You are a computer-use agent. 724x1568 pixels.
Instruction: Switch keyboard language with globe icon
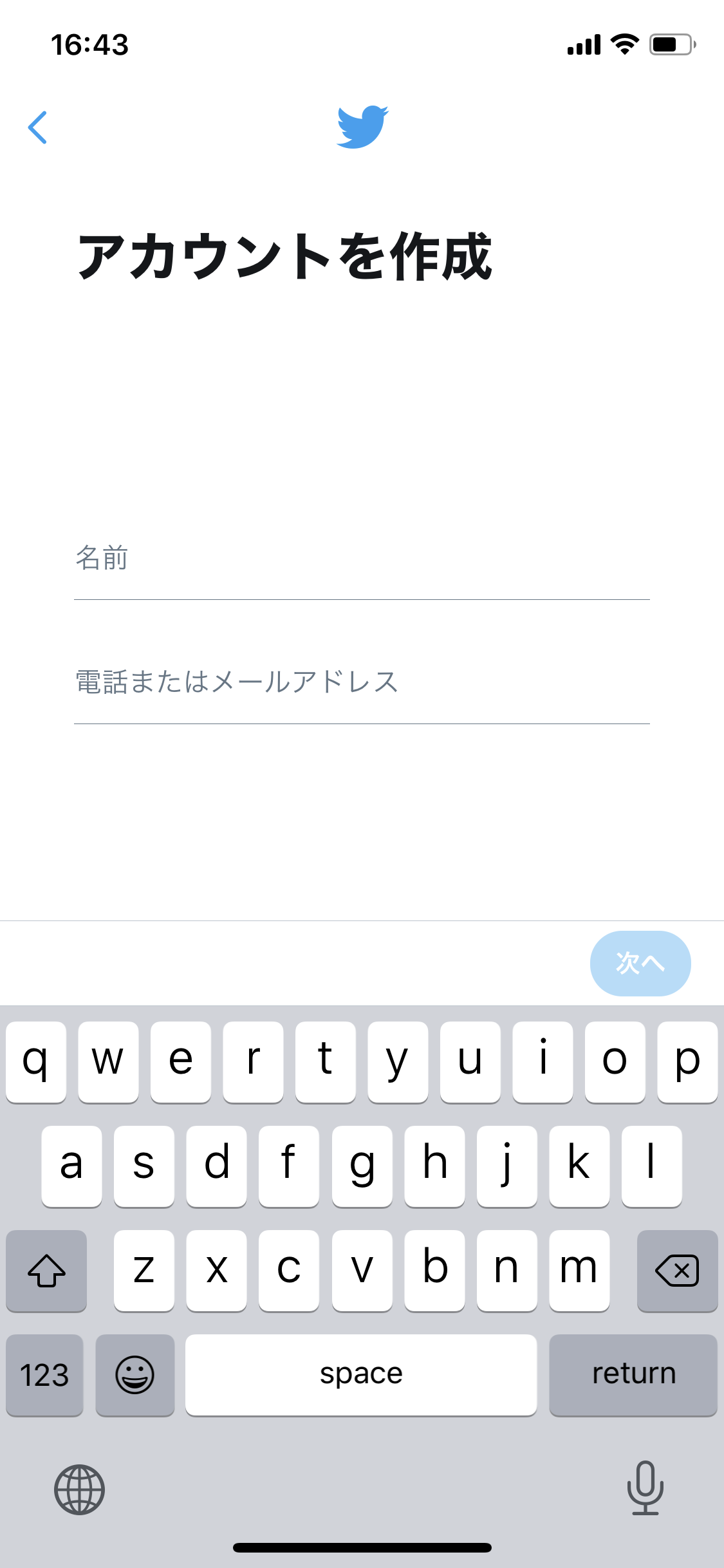[79, 1489]
